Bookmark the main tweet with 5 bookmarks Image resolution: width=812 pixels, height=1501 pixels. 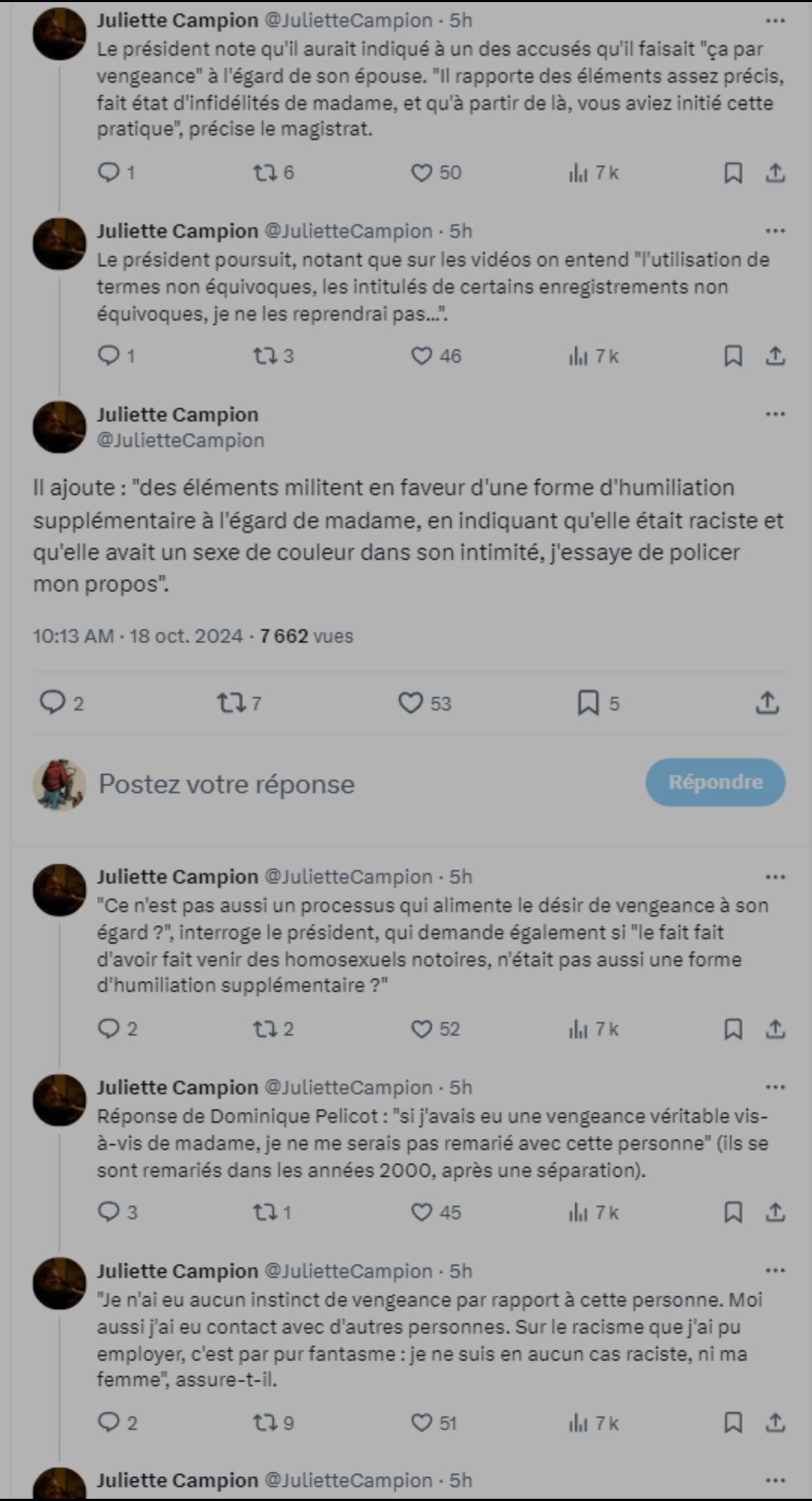pos(588,703)
